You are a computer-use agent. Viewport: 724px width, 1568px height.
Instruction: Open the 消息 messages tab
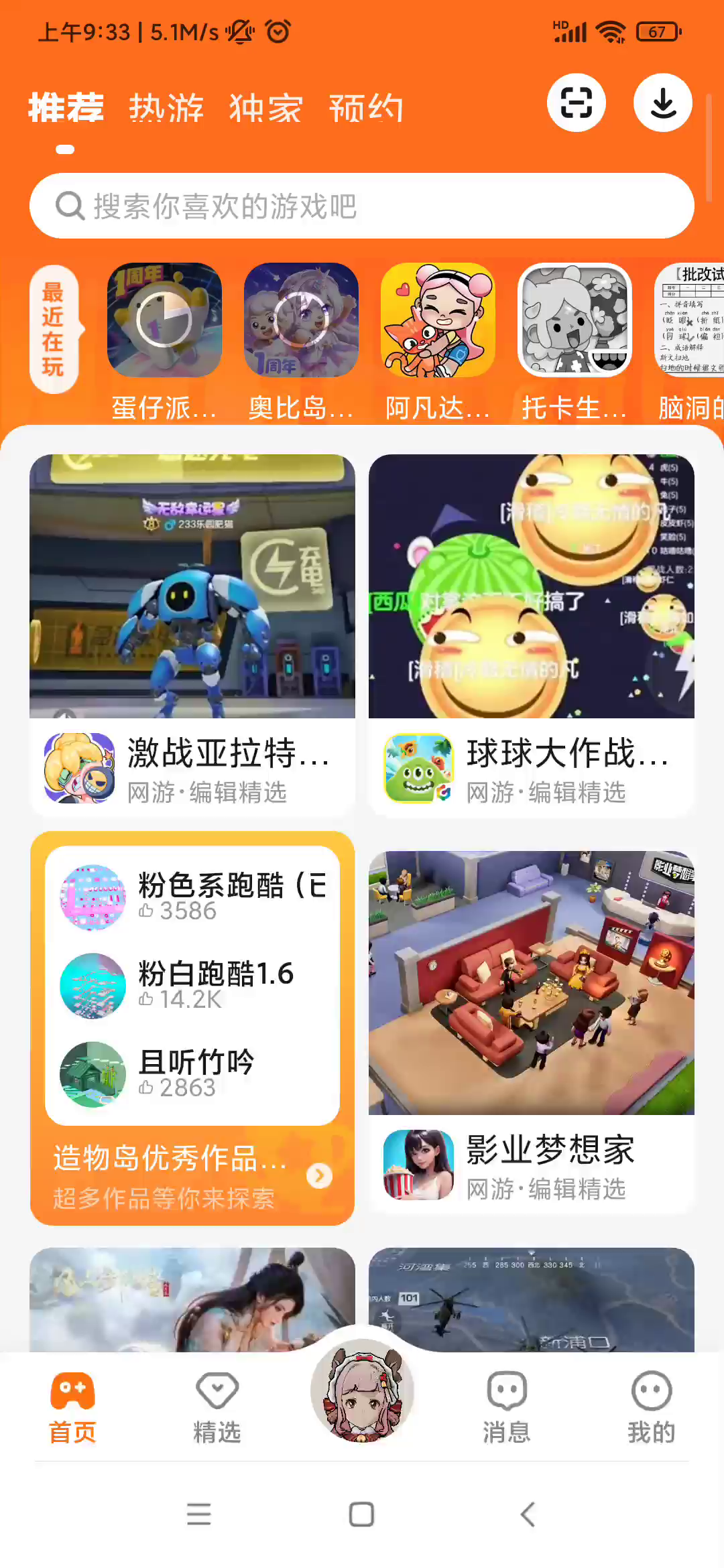click(507, 1407)
